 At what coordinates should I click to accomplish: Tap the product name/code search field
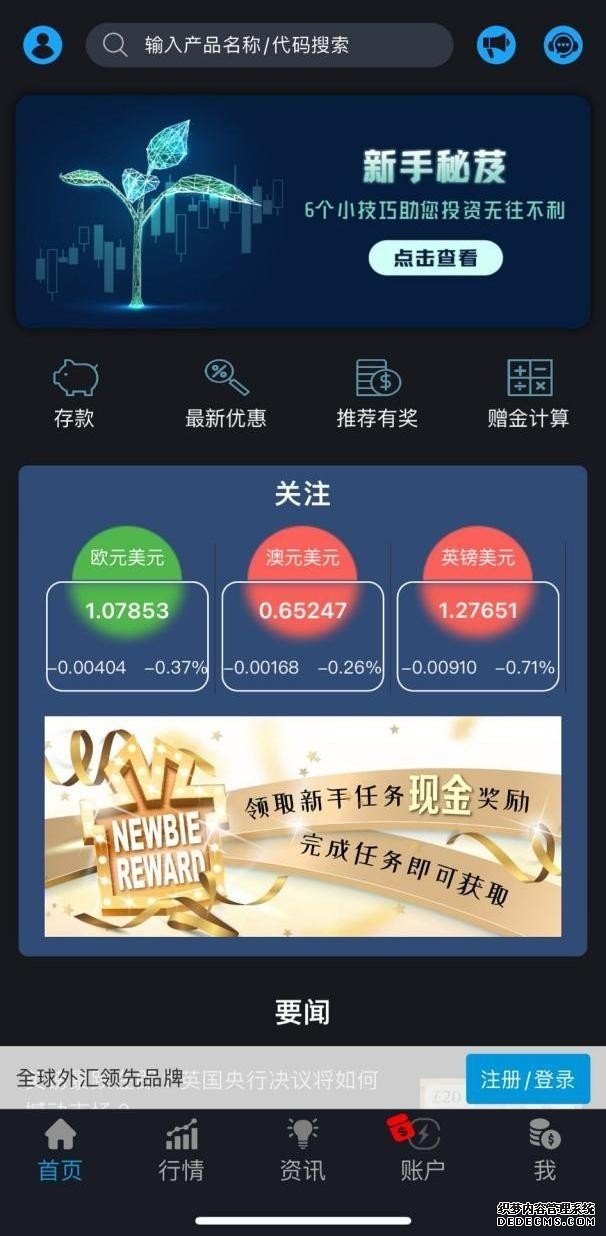270,45
